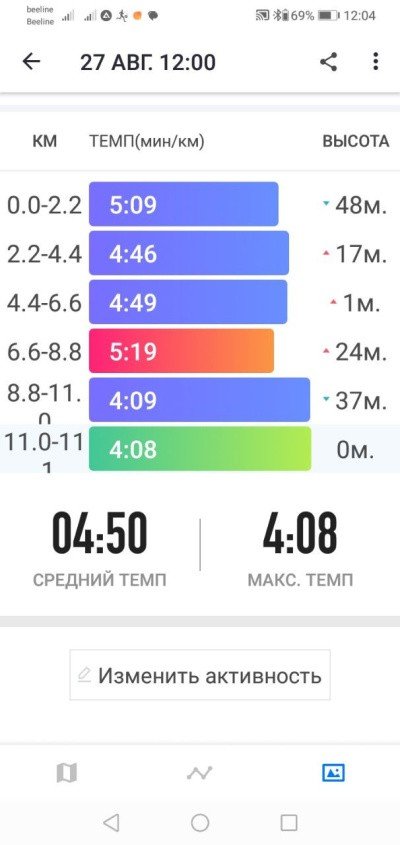Open the three-dot overflow menu
The width and height of the screenshot is (400, 845).
(x=376, y=62)
